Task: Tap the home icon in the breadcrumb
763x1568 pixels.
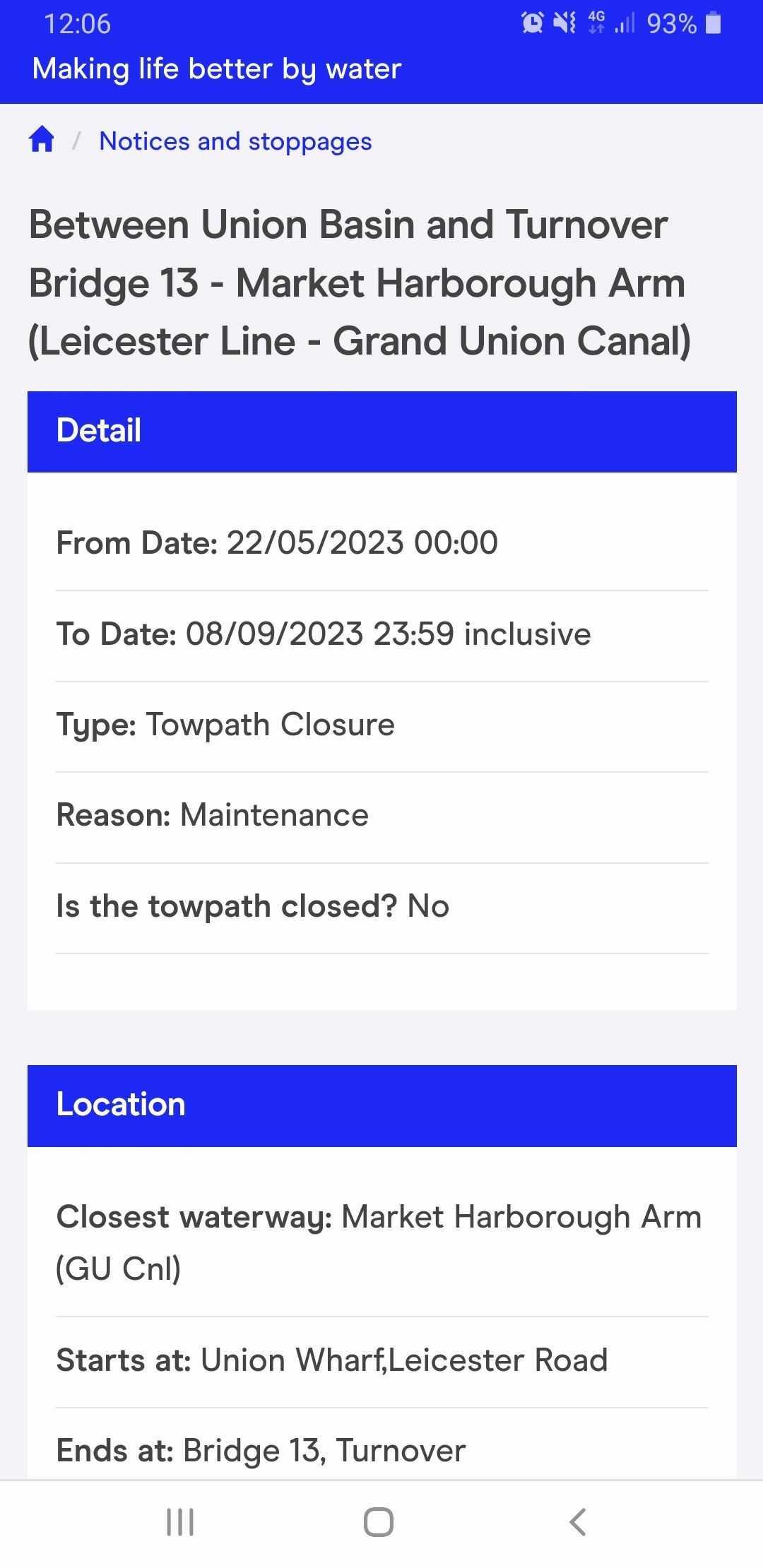Action: pyautogui.click(x=42, y=139)
